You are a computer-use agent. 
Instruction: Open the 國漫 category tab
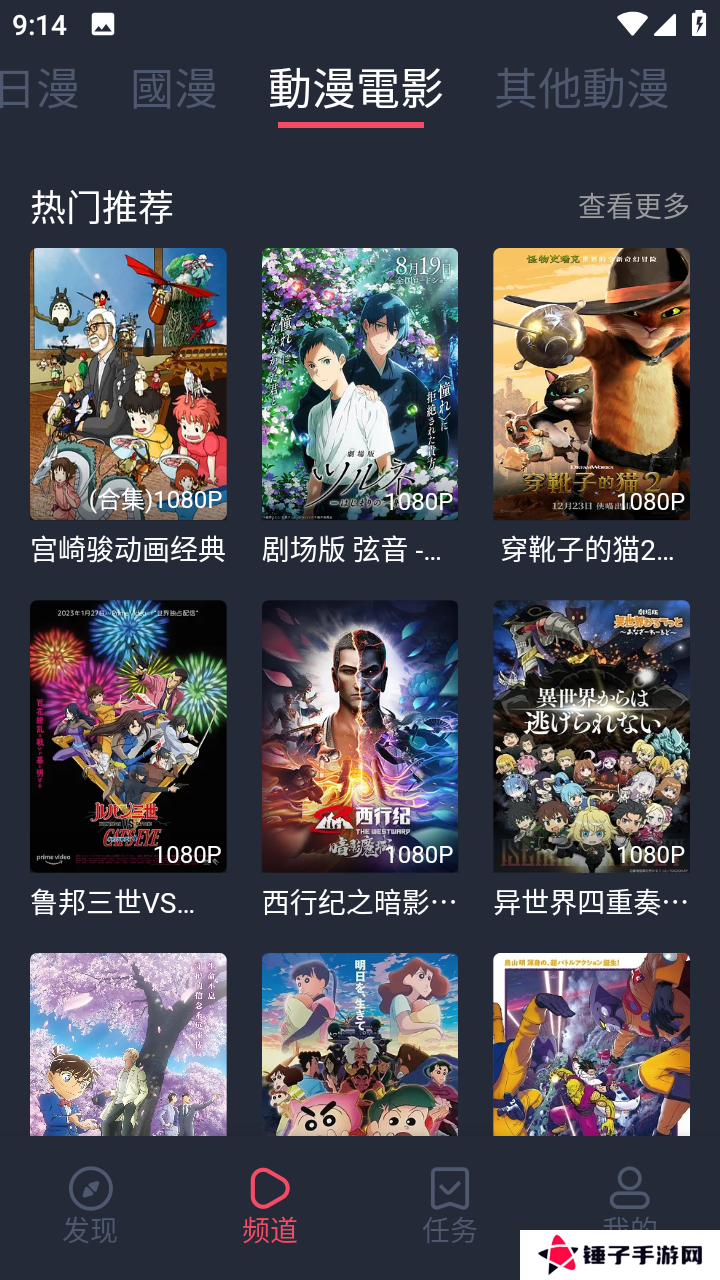[176, 90]
